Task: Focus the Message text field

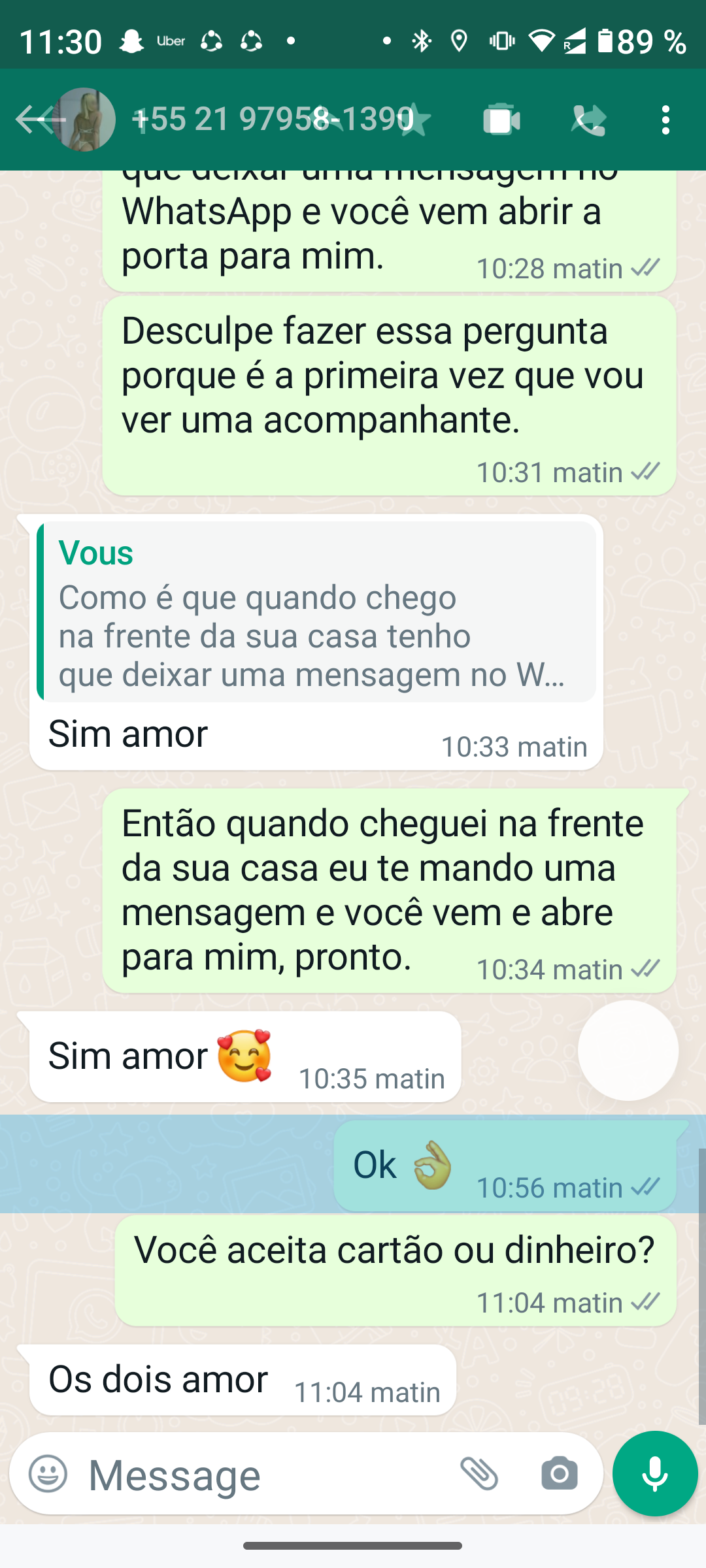Action: (261, 1475)
